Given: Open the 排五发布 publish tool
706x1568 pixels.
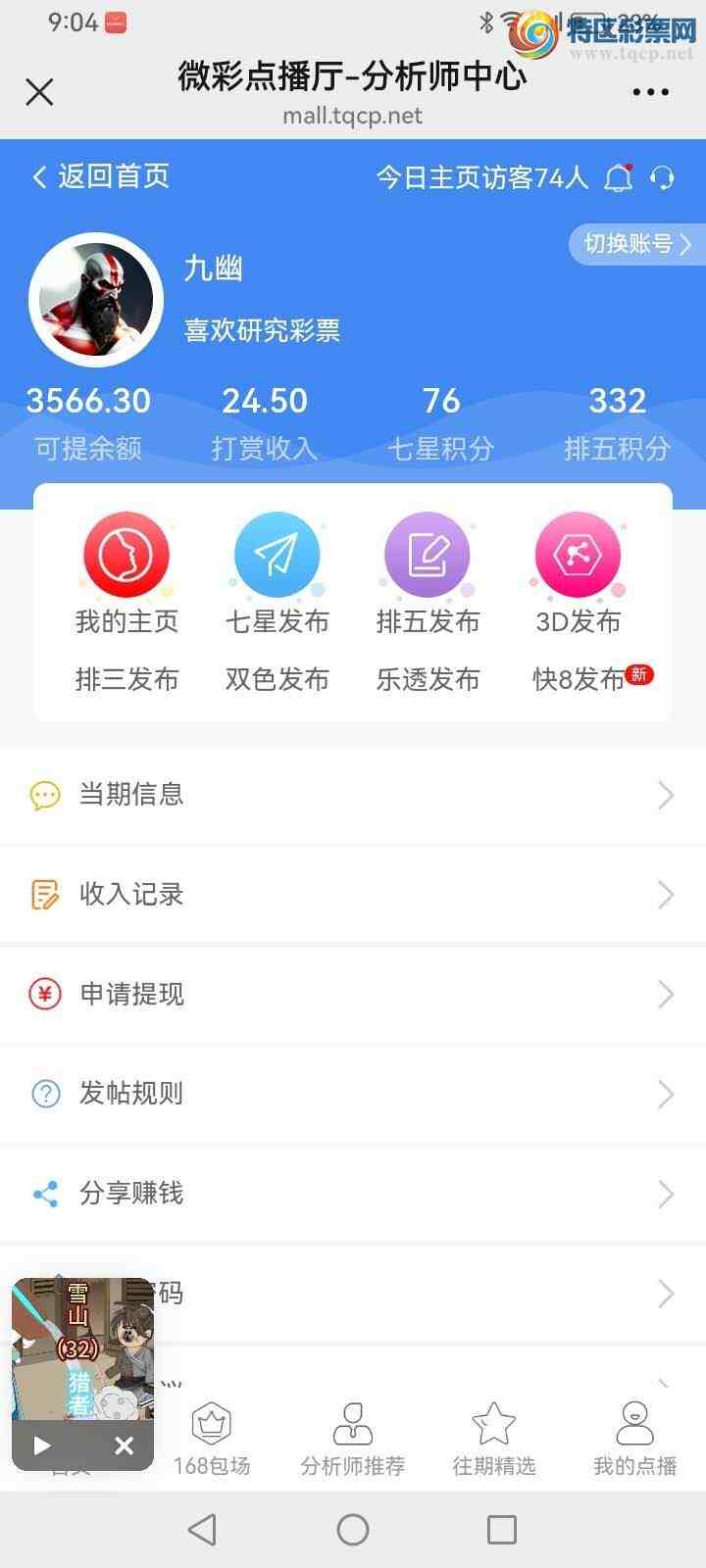Looking at the screenshot, I should pos(428,554).
